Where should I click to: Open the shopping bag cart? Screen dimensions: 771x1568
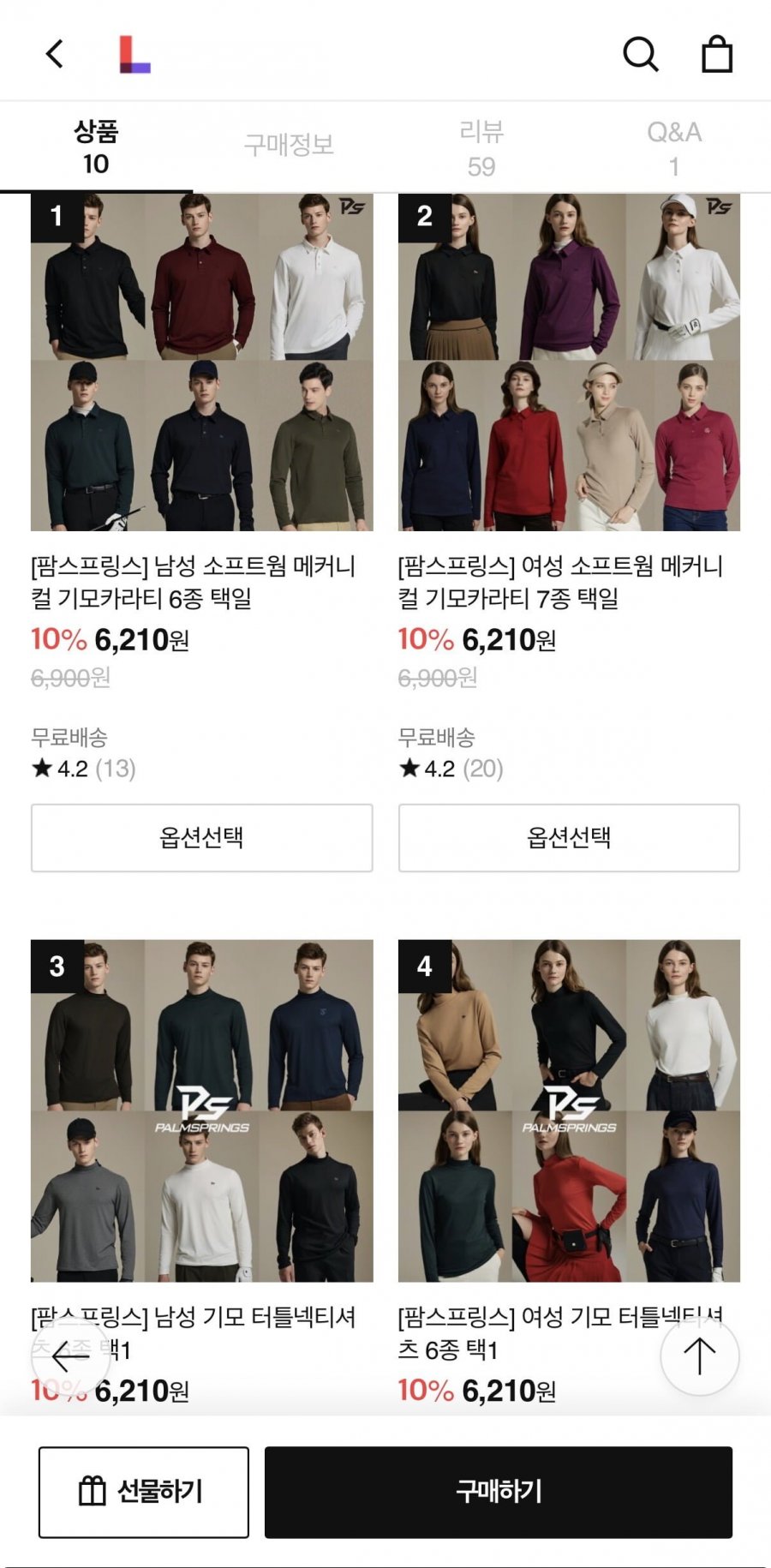click(717, 54)
